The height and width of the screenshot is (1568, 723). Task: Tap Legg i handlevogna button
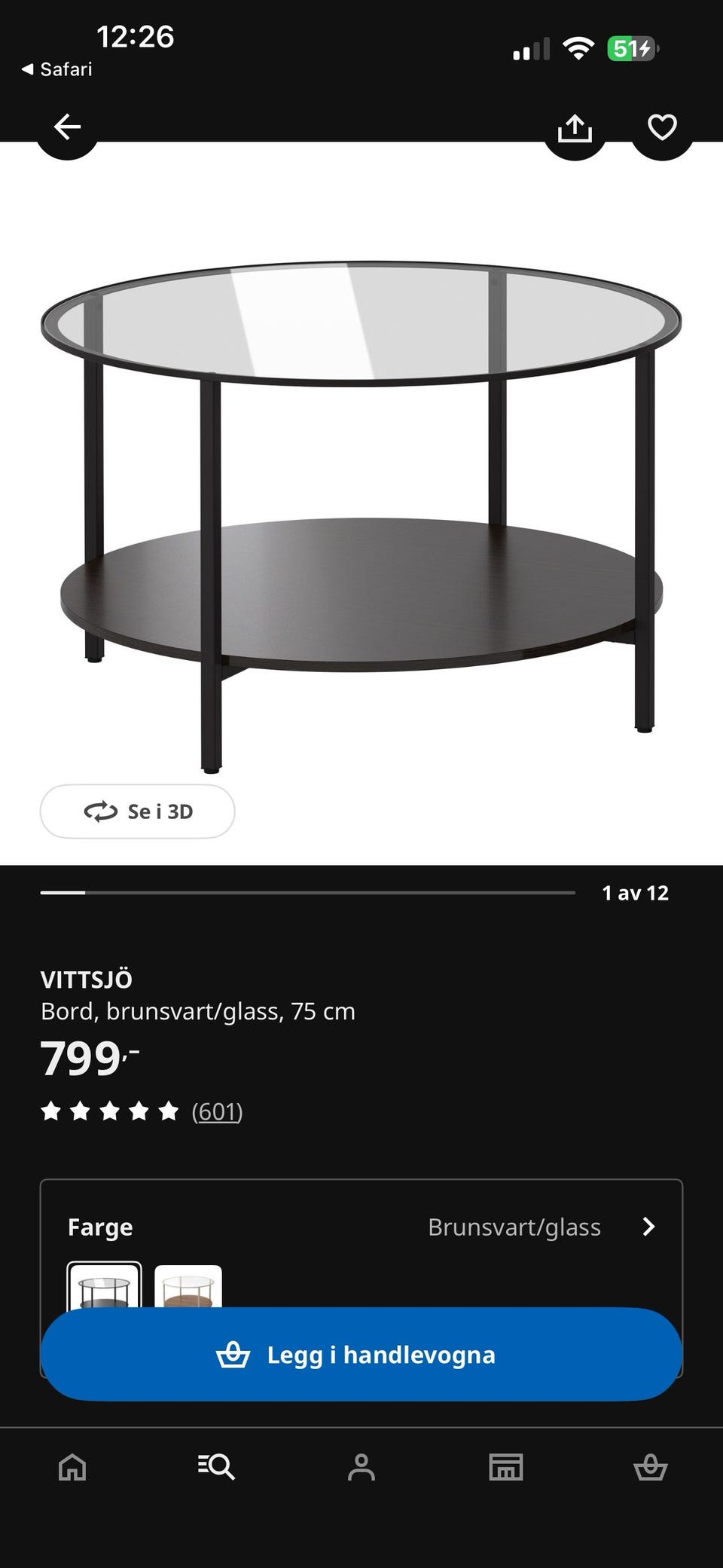click(x=361, y=1355)
